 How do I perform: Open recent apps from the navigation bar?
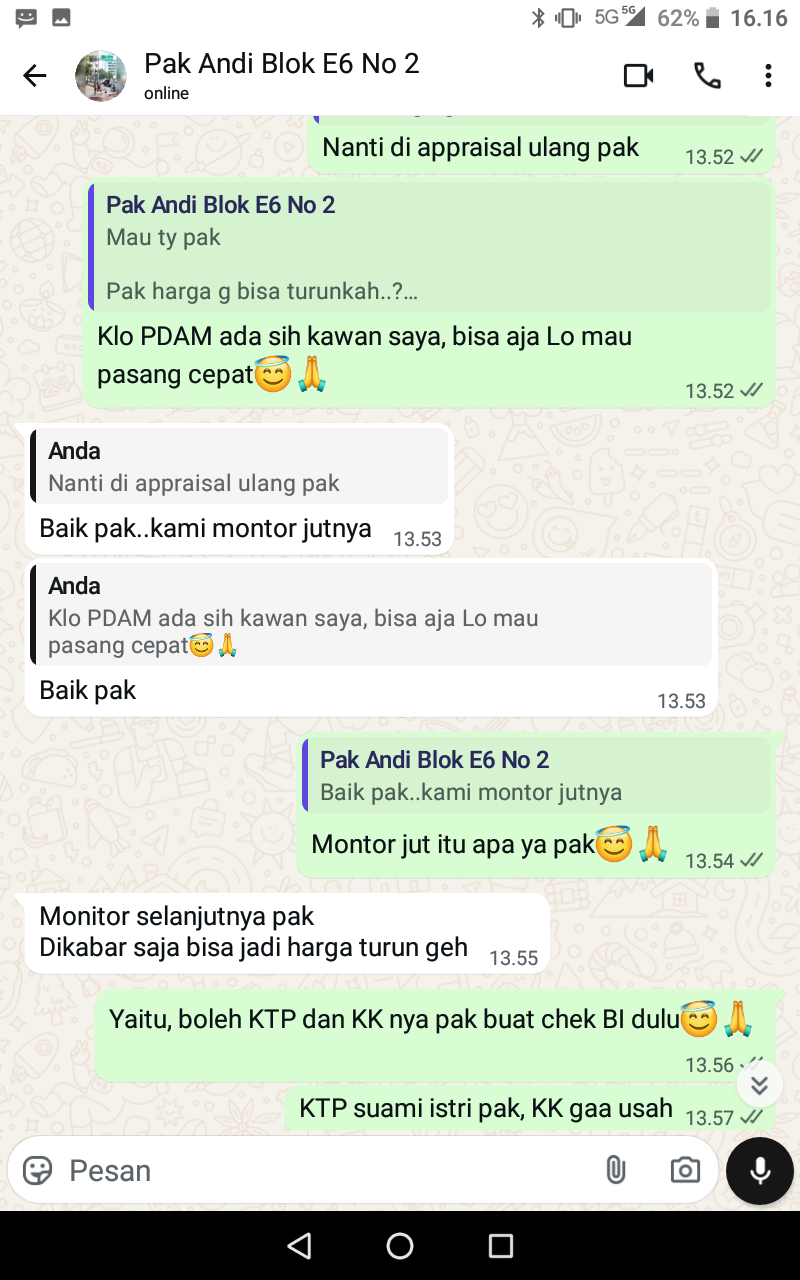coord(501,1245)
